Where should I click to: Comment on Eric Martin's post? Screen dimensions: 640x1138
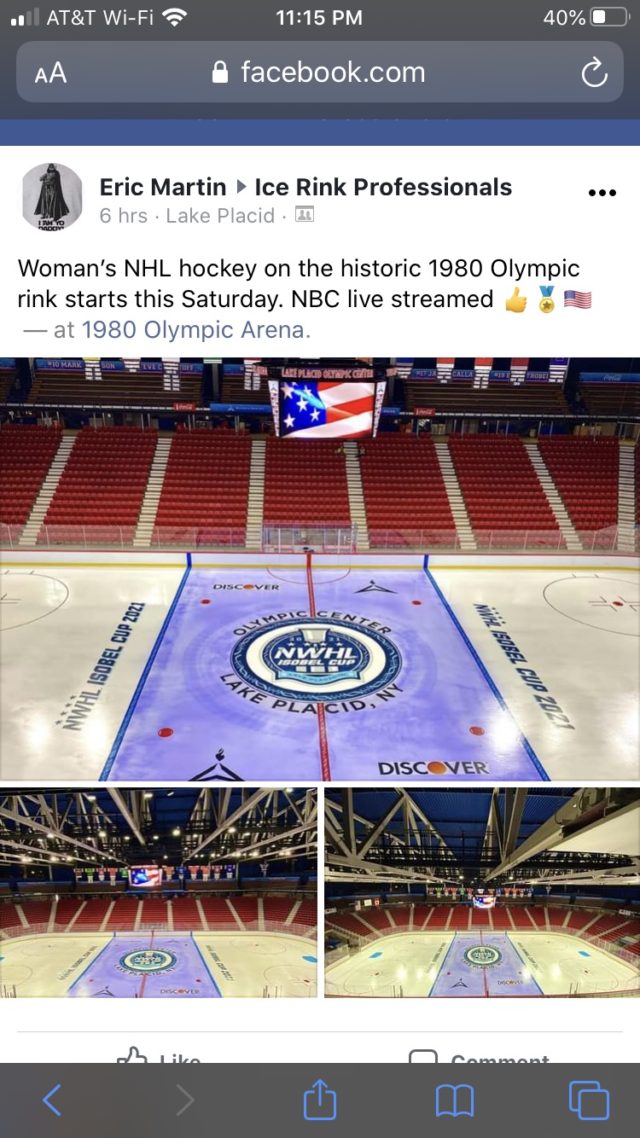(480, 1056)
